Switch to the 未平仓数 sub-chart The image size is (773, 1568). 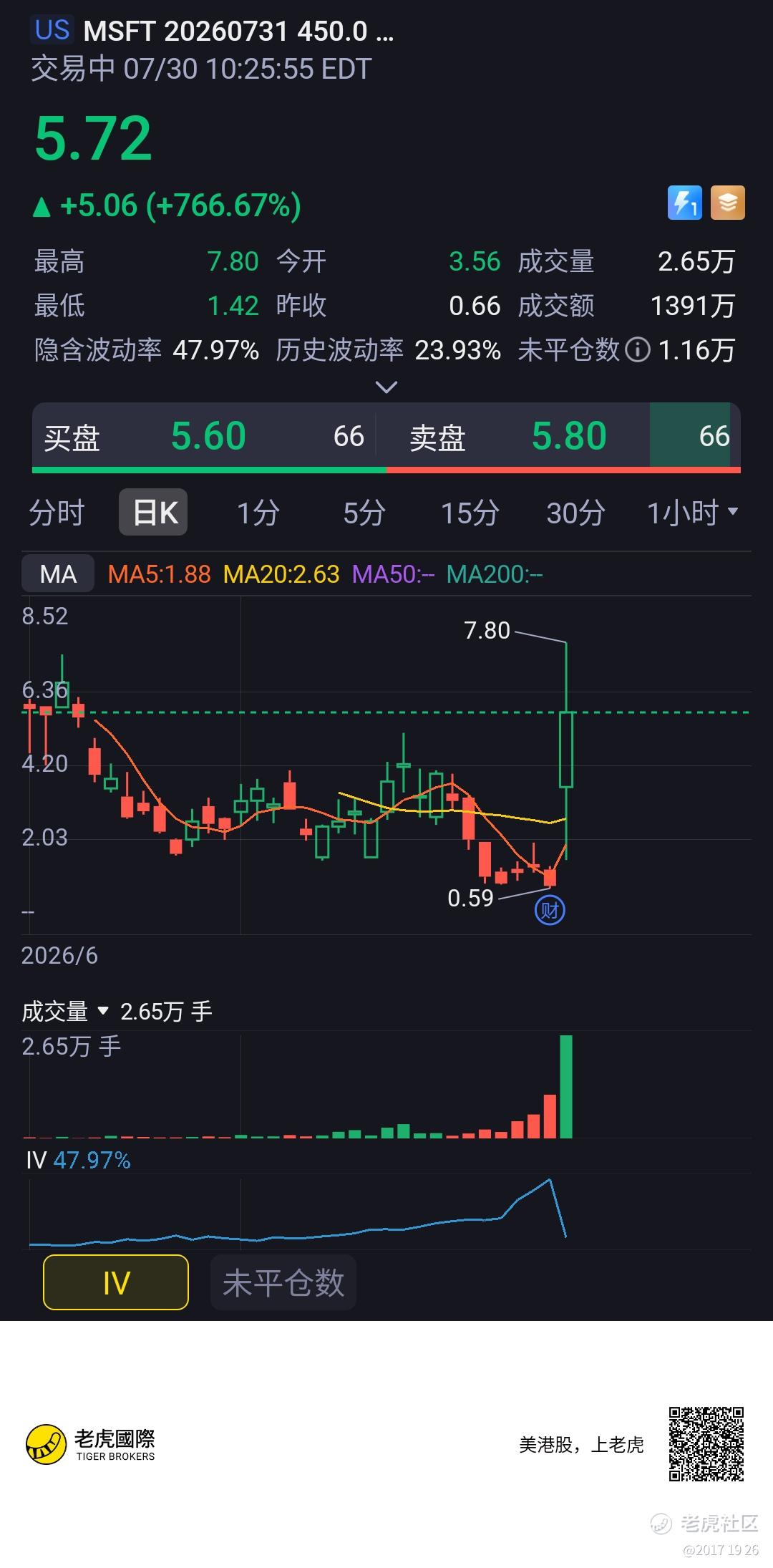point(283,1282)
